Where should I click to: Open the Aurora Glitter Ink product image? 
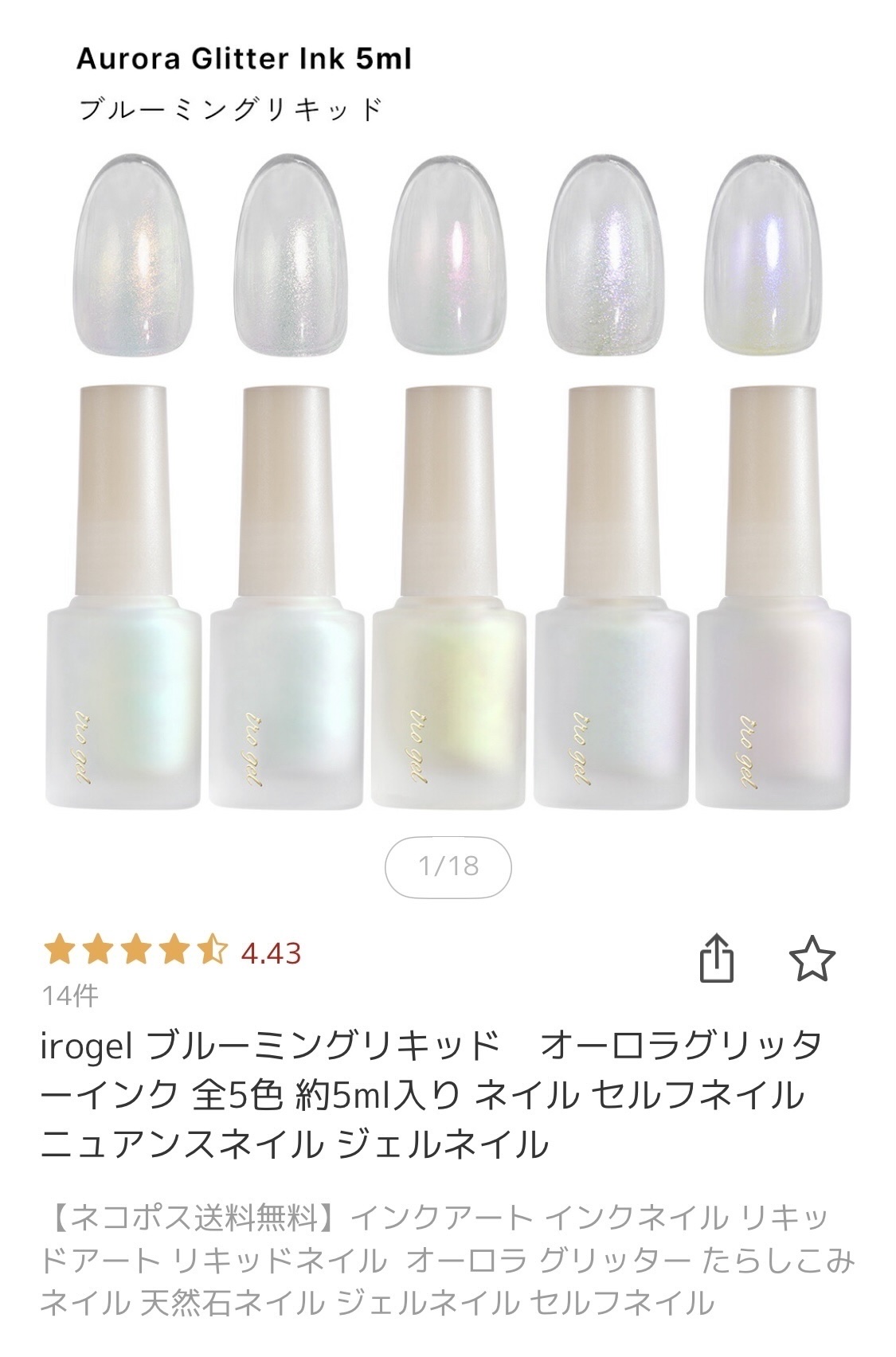click(448, 478)
